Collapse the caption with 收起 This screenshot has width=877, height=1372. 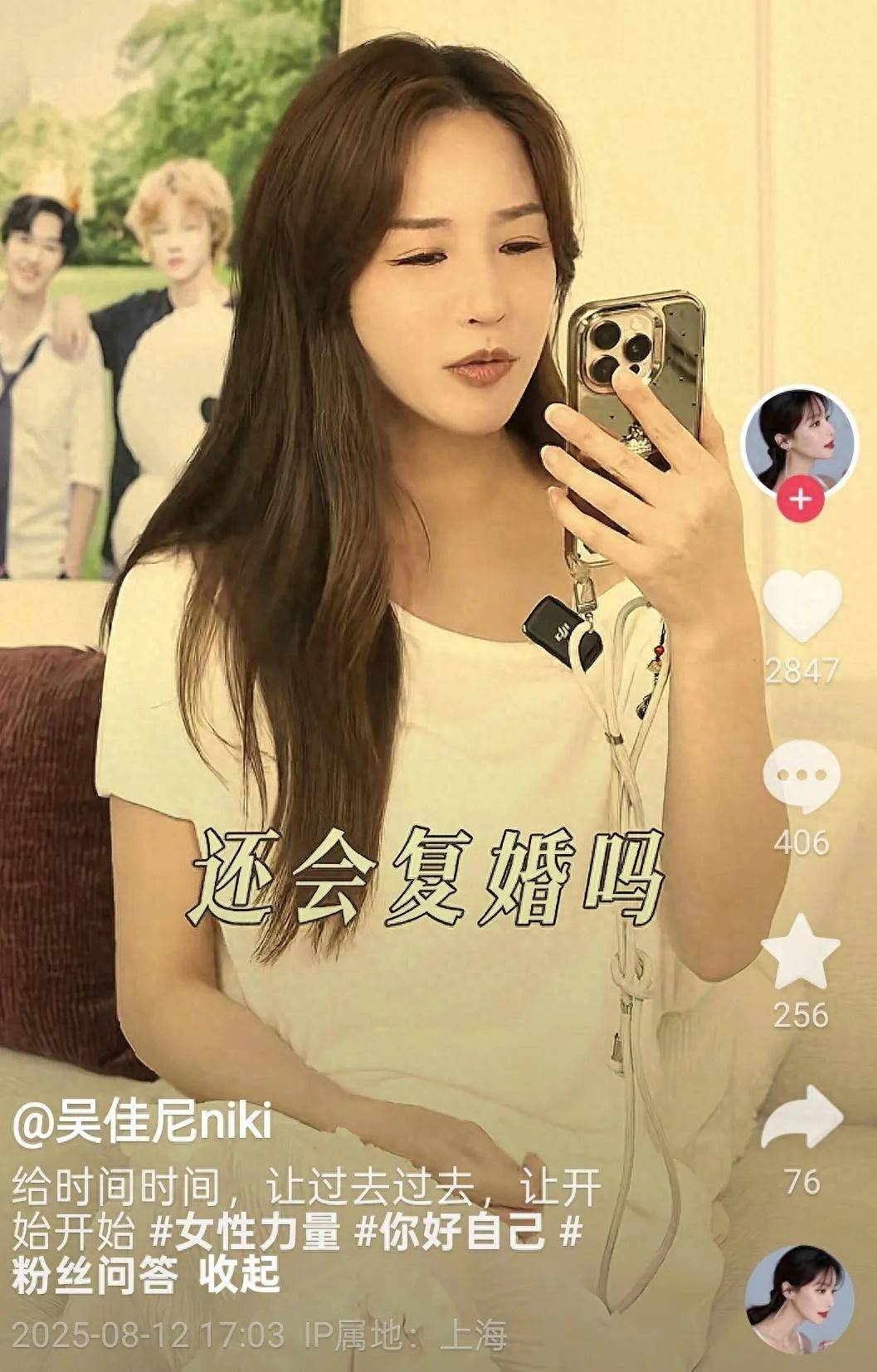pyautogui.click(x=240, y=1274)
